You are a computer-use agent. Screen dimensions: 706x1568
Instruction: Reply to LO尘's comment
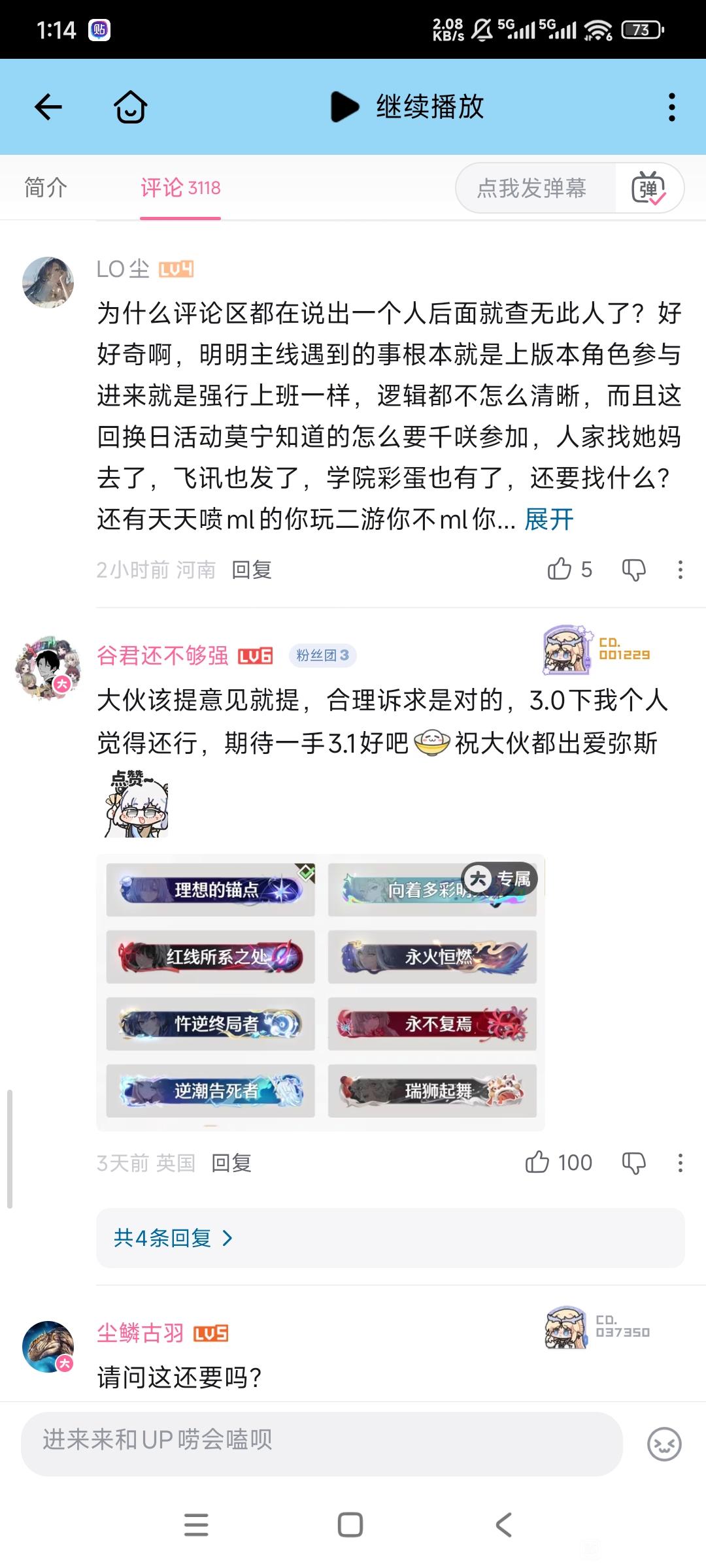point(252,570)
